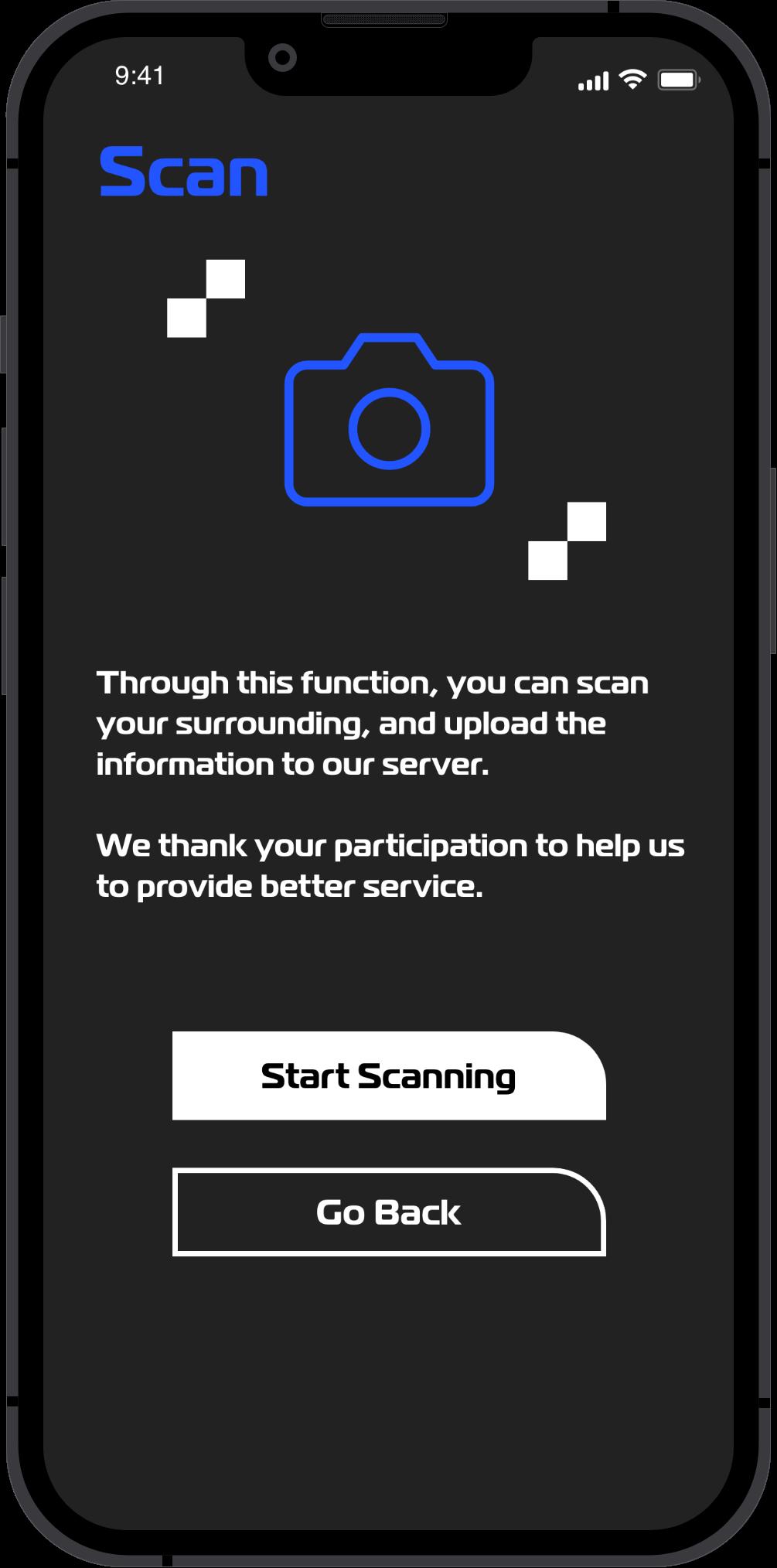Go back using the Go Back button
Image resolution: width=777 pixels, height=1568 pixels.
point(389,1212)
